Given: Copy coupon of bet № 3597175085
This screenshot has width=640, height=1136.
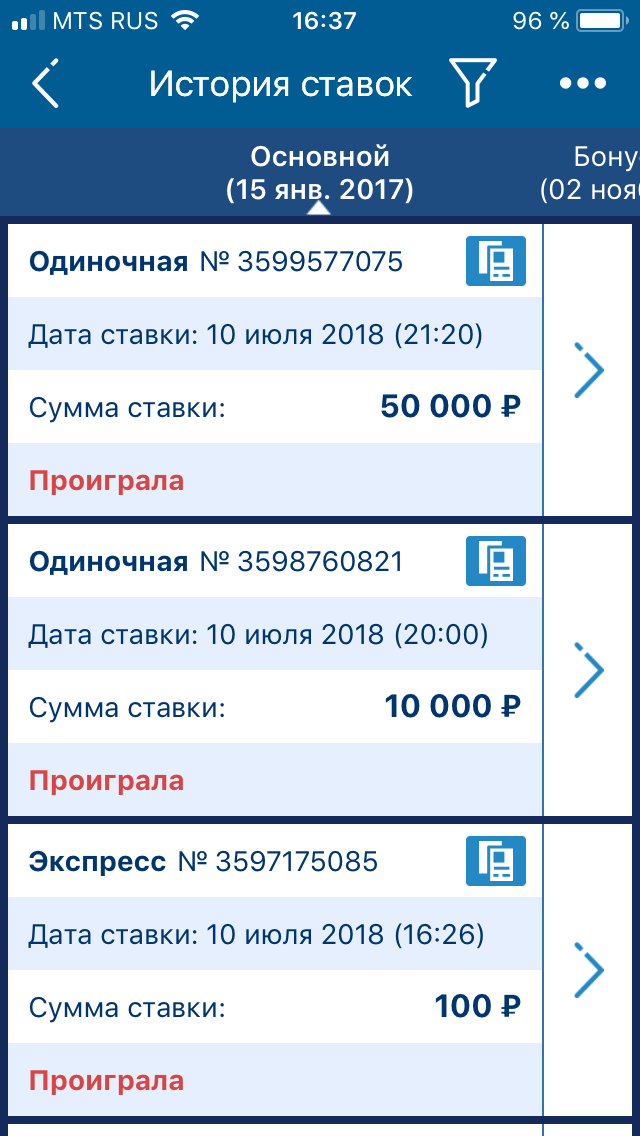Looking at the screenshot, I should (495, 862).
